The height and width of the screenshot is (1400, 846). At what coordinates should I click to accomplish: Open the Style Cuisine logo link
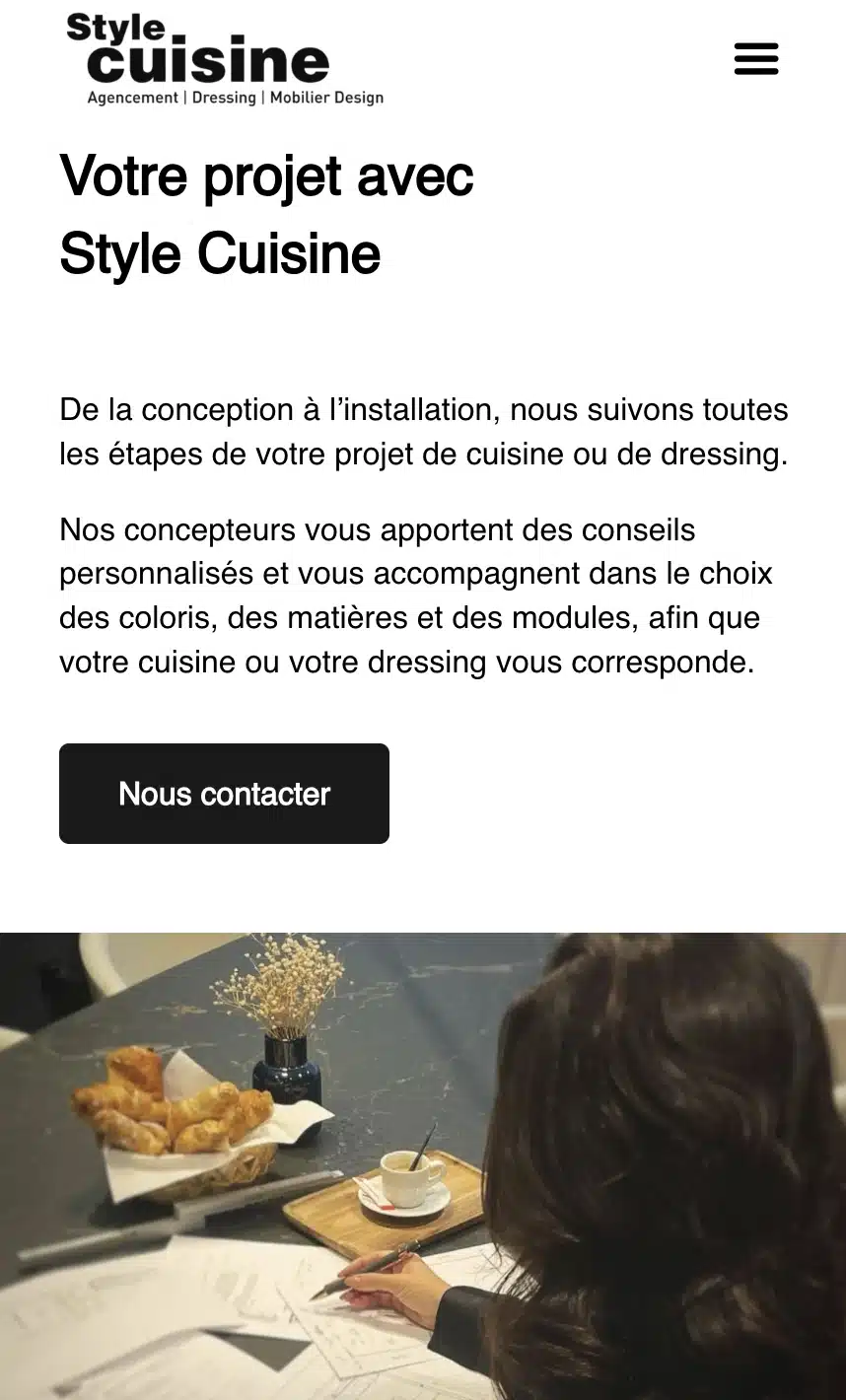tap(226, 59)
